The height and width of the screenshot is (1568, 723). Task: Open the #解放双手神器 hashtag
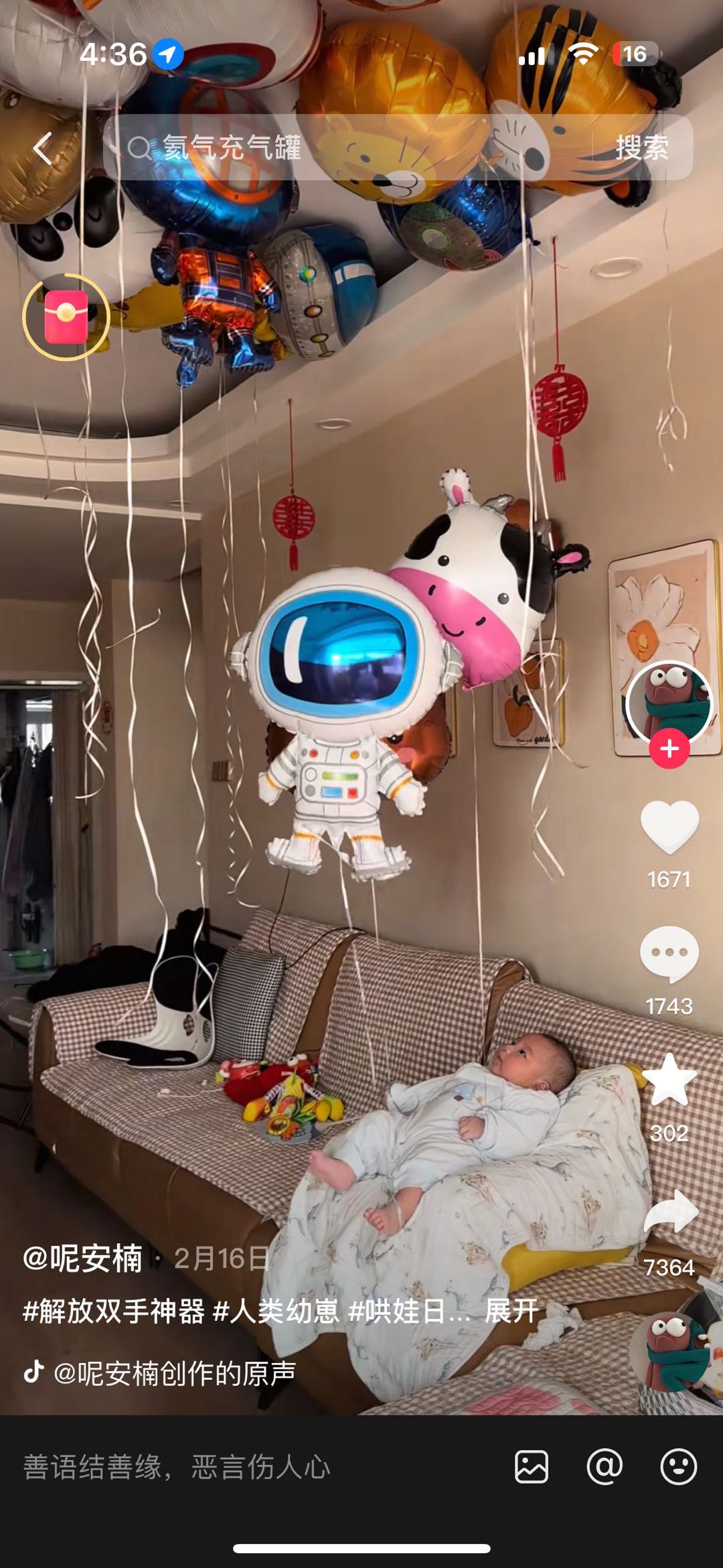114,1311
